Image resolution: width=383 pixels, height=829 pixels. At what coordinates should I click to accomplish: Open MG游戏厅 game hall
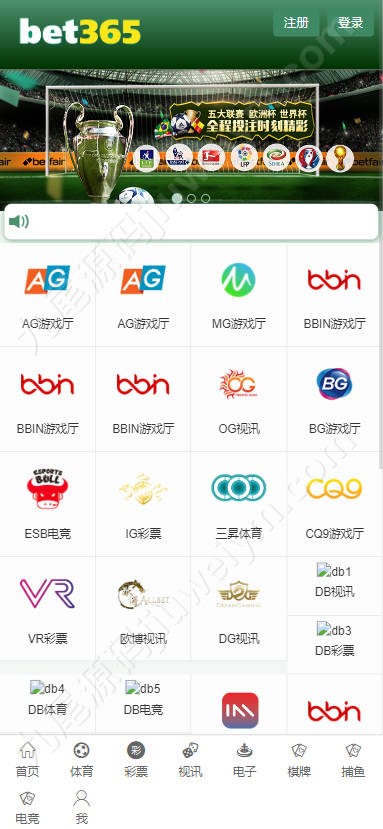tap(239, 296)
